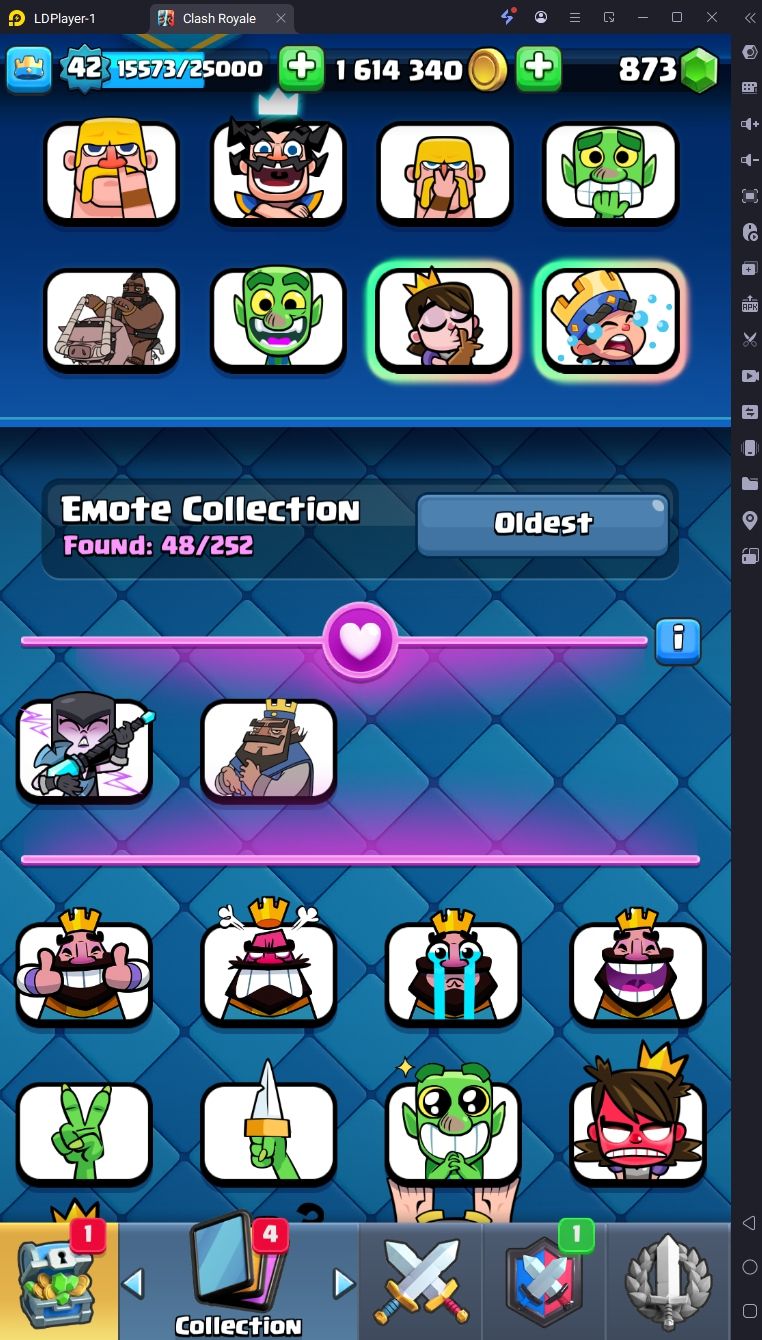Tap the green plus next to gold

pos(301,68)
